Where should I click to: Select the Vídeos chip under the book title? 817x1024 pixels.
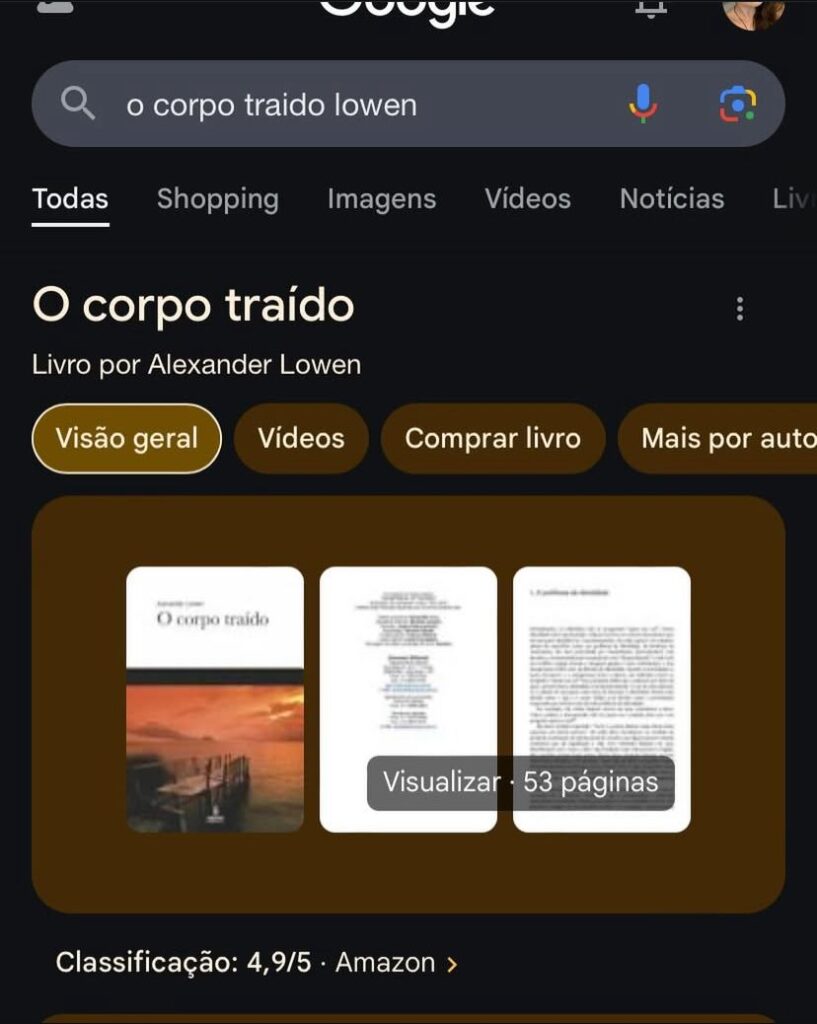[x=301, y=438]
